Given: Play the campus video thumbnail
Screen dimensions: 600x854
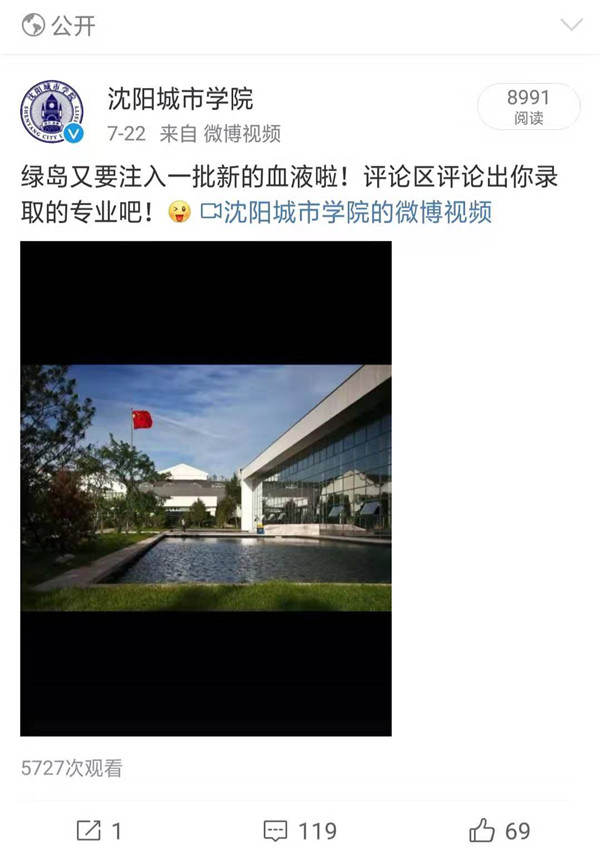Looking at the screenshot, I should [206, 488].
